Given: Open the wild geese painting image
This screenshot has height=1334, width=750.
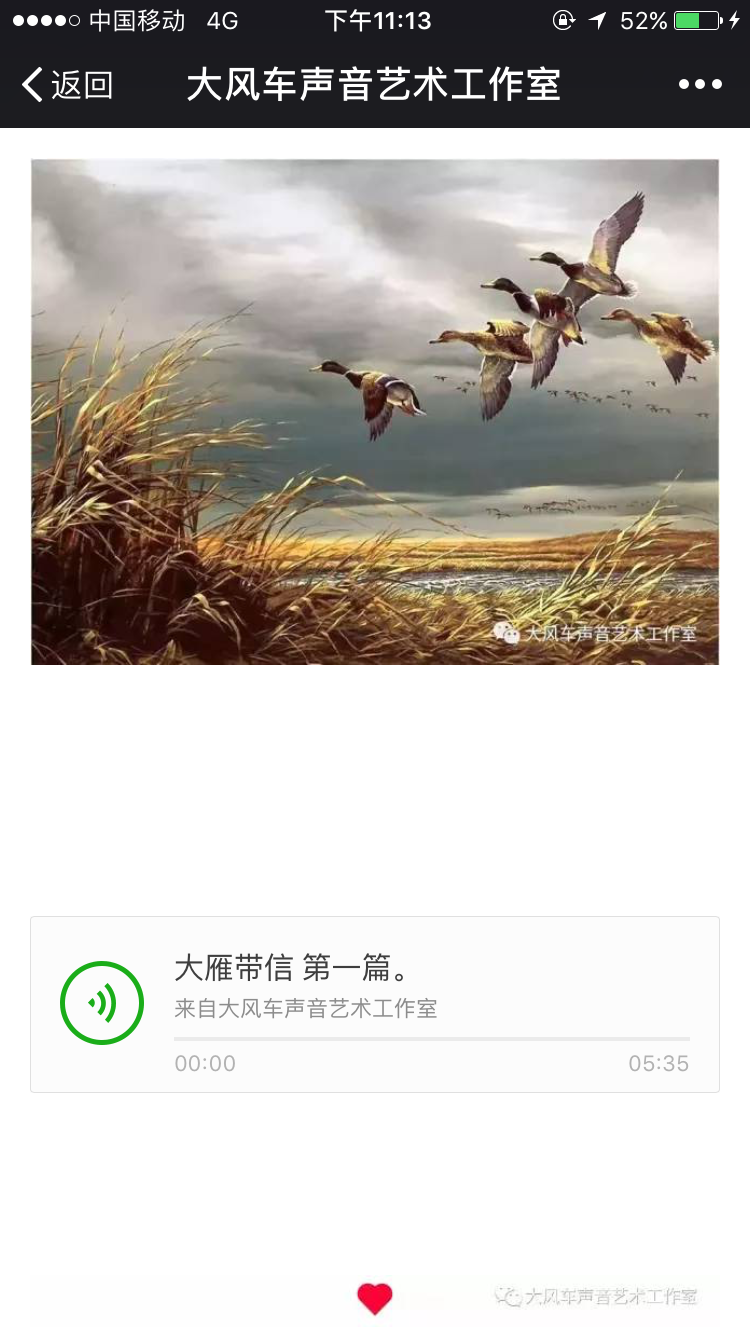Looking at the screenshot, I should coord(375,411).
